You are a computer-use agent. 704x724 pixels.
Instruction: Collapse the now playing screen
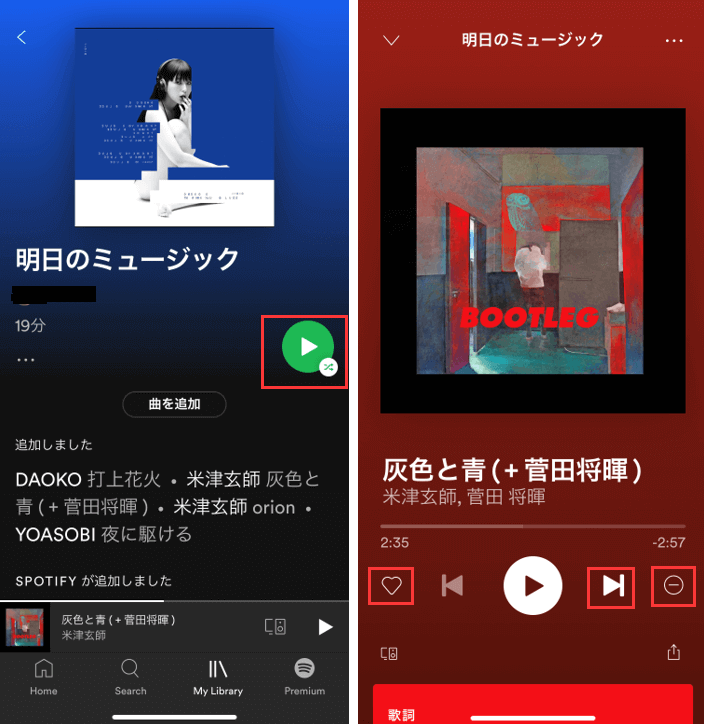point(391,40)
